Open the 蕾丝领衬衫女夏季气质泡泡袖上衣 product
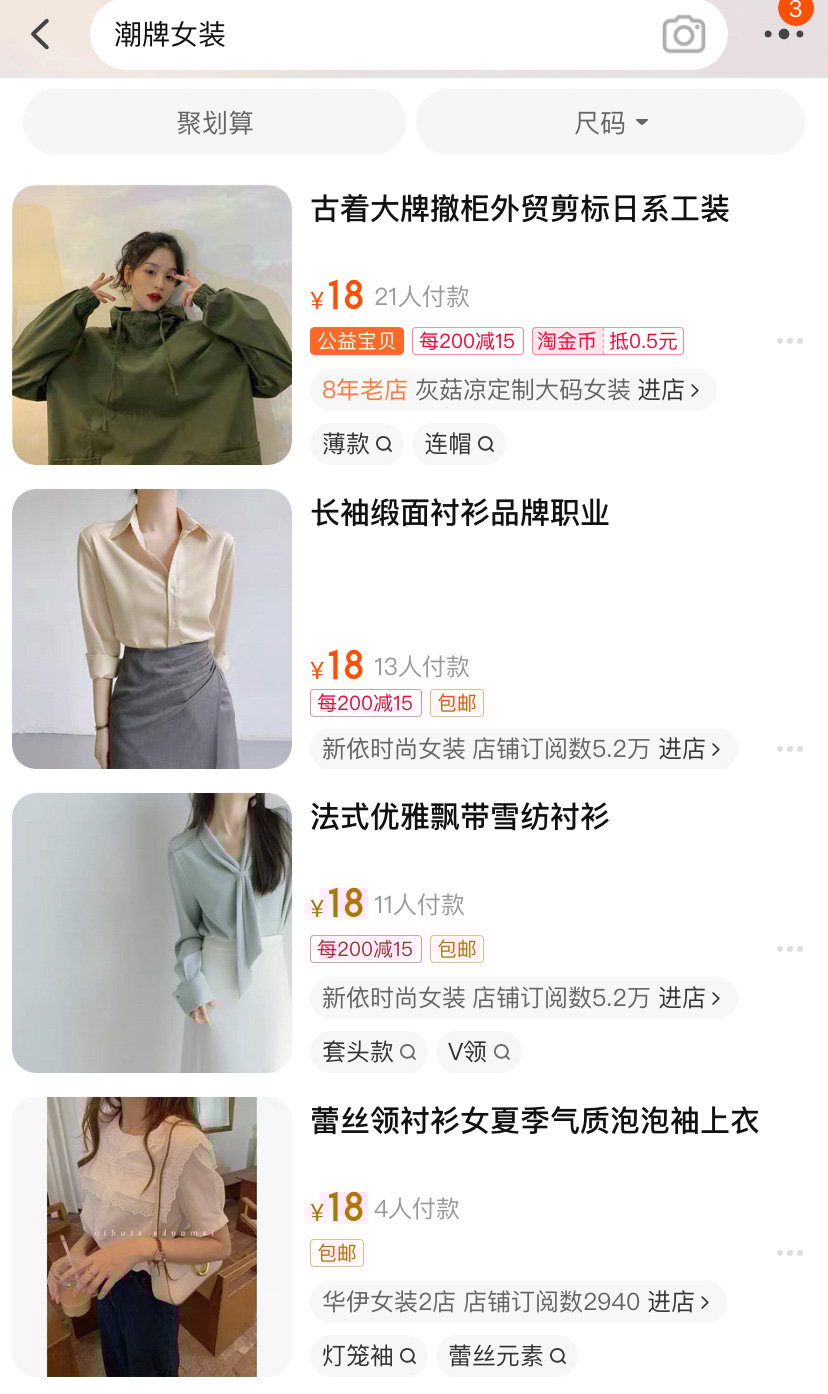The height and width of the screenshot is (1394, 828). (535, 1122)
